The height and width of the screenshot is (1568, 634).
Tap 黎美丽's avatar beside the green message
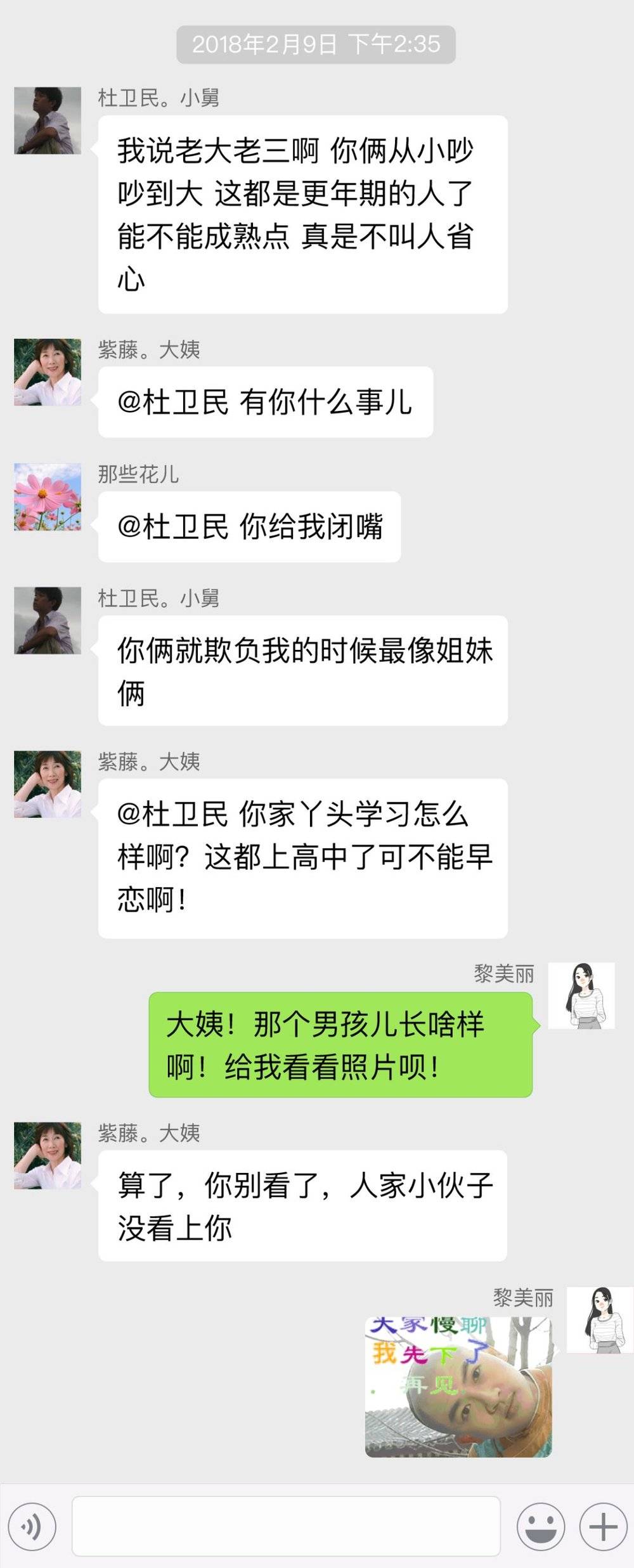coord(581,995)
